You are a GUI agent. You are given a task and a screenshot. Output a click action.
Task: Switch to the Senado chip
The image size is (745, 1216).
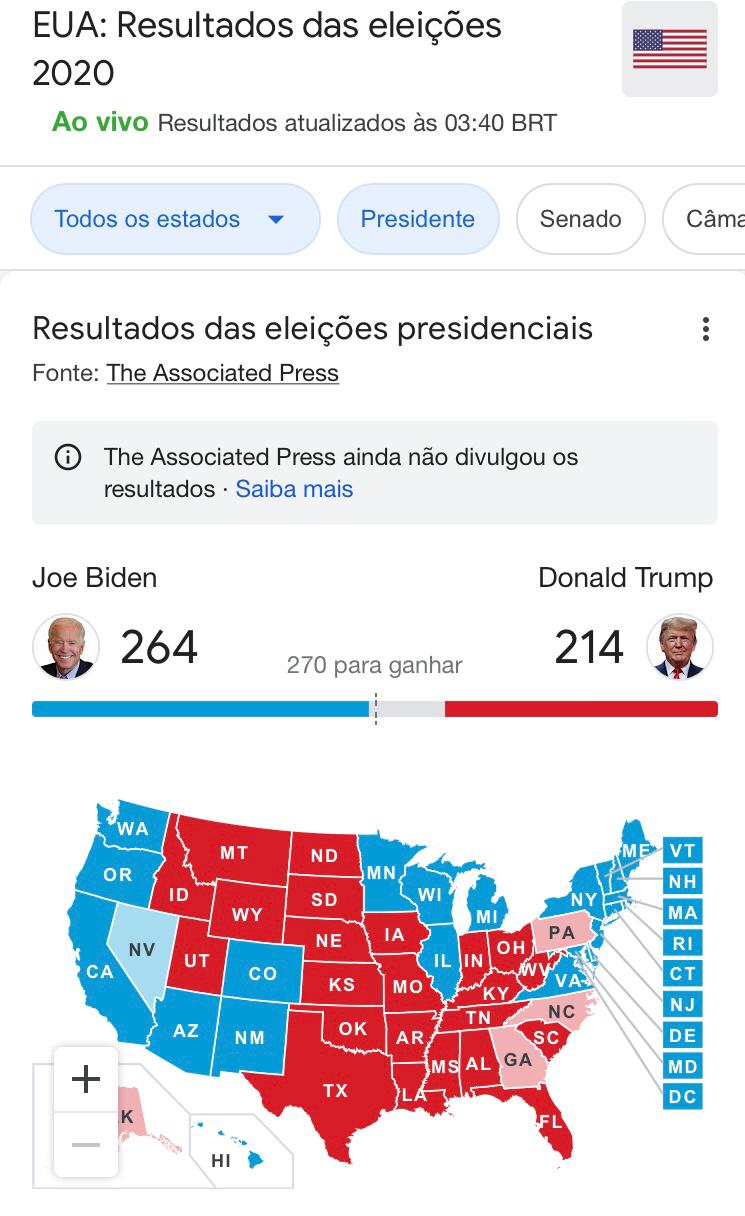coord(580,219)
